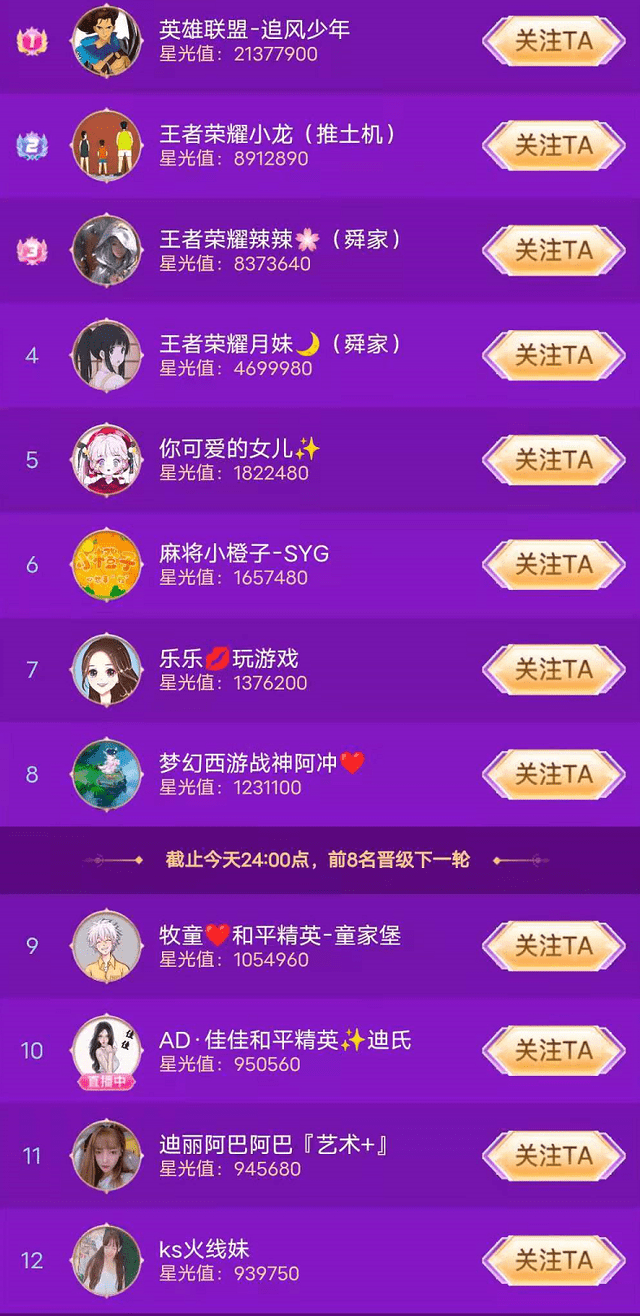View the avatar of 麻将小橙子-SYG

click(x=106, y=564)
